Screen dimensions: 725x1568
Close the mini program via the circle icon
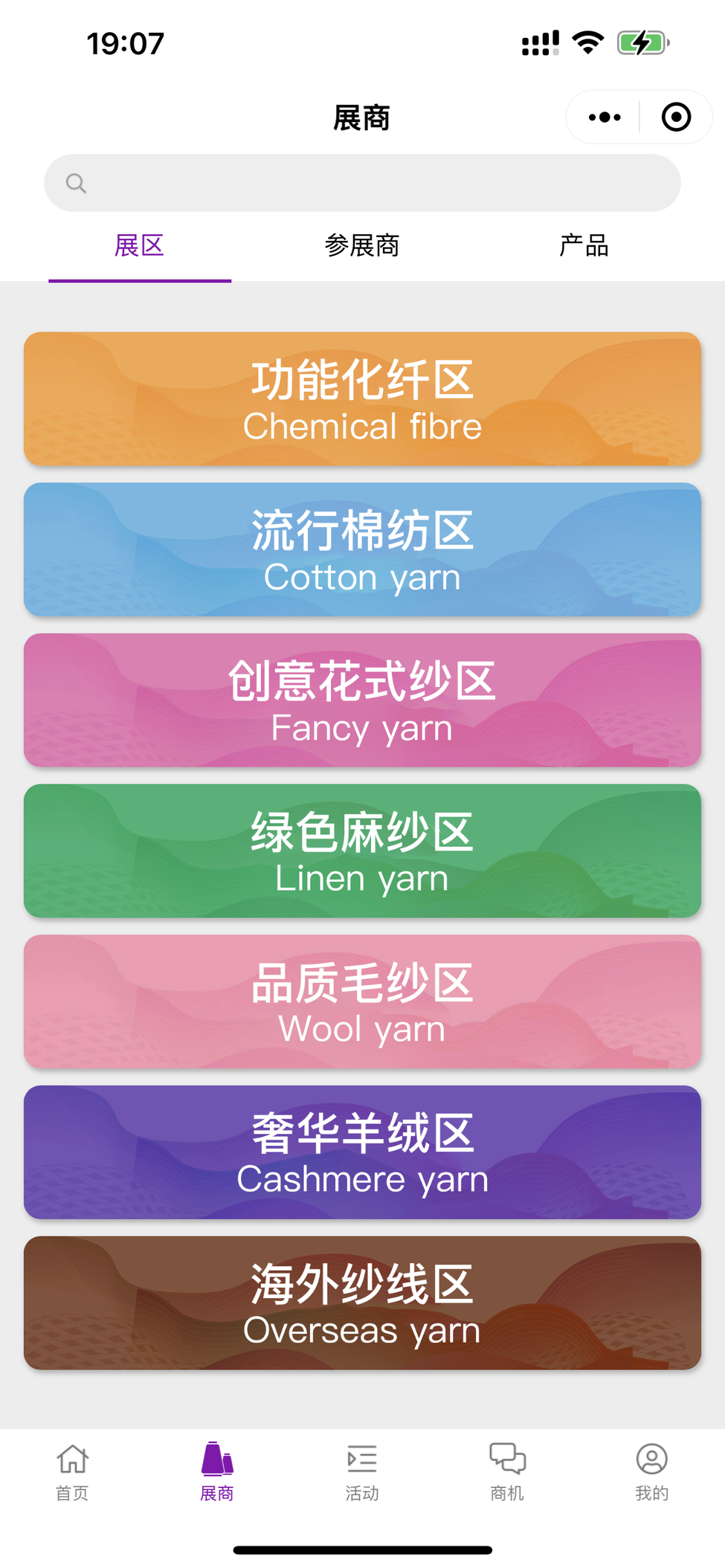[676, 117]
